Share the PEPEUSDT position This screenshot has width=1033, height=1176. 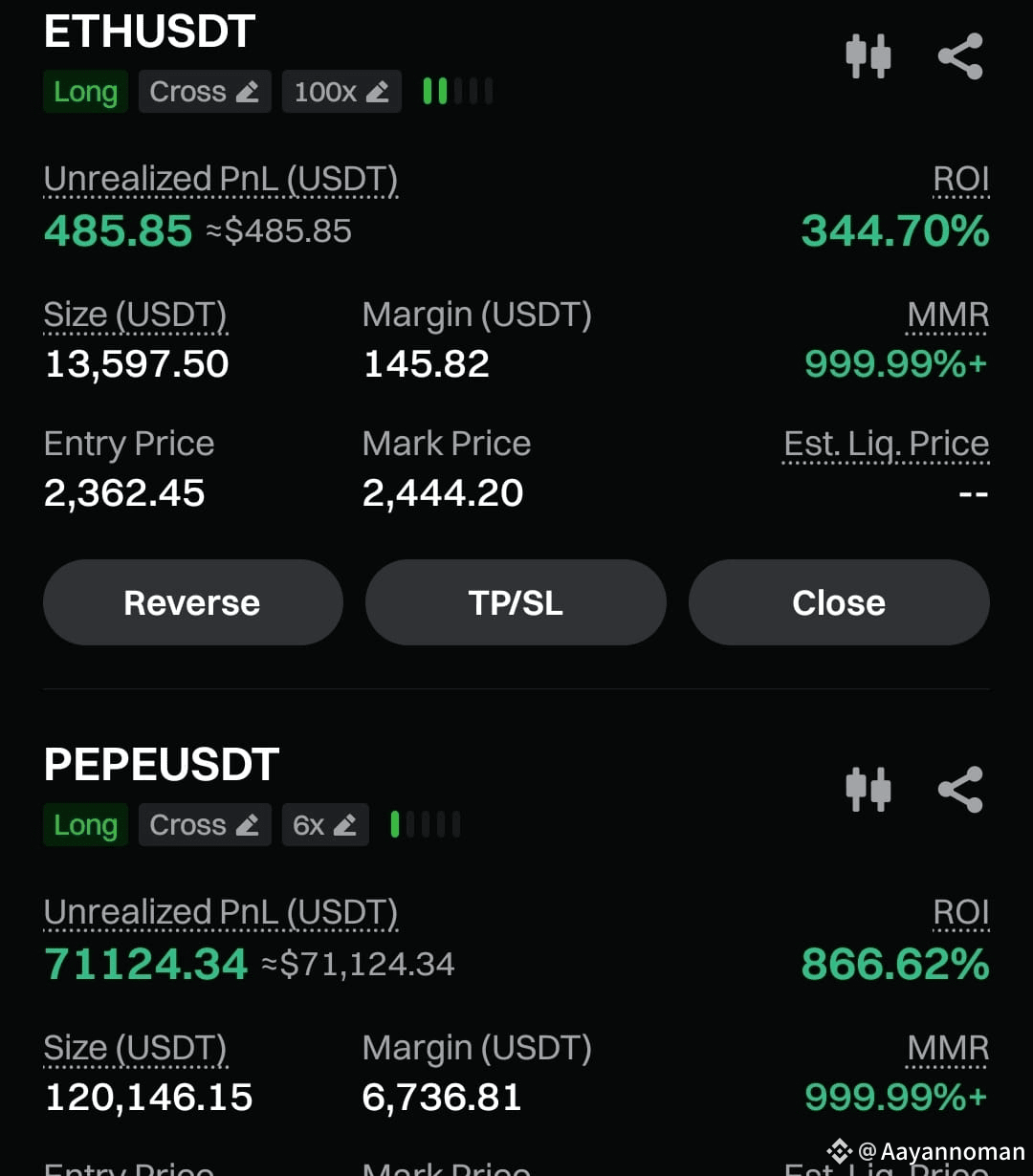tap(960, 789)
